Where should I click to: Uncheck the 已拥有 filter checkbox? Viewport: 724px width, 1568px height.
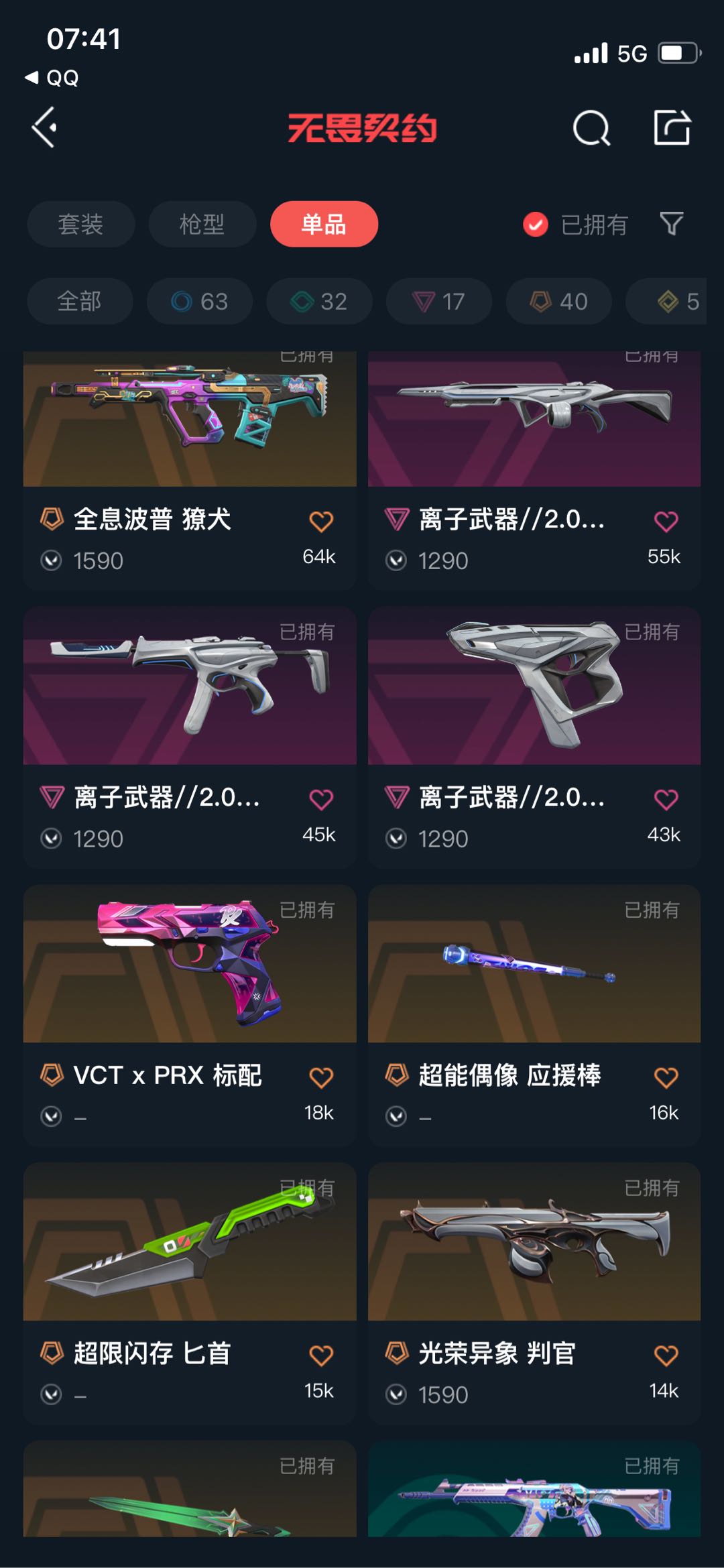pyautogui.click(x=535, y=225)
